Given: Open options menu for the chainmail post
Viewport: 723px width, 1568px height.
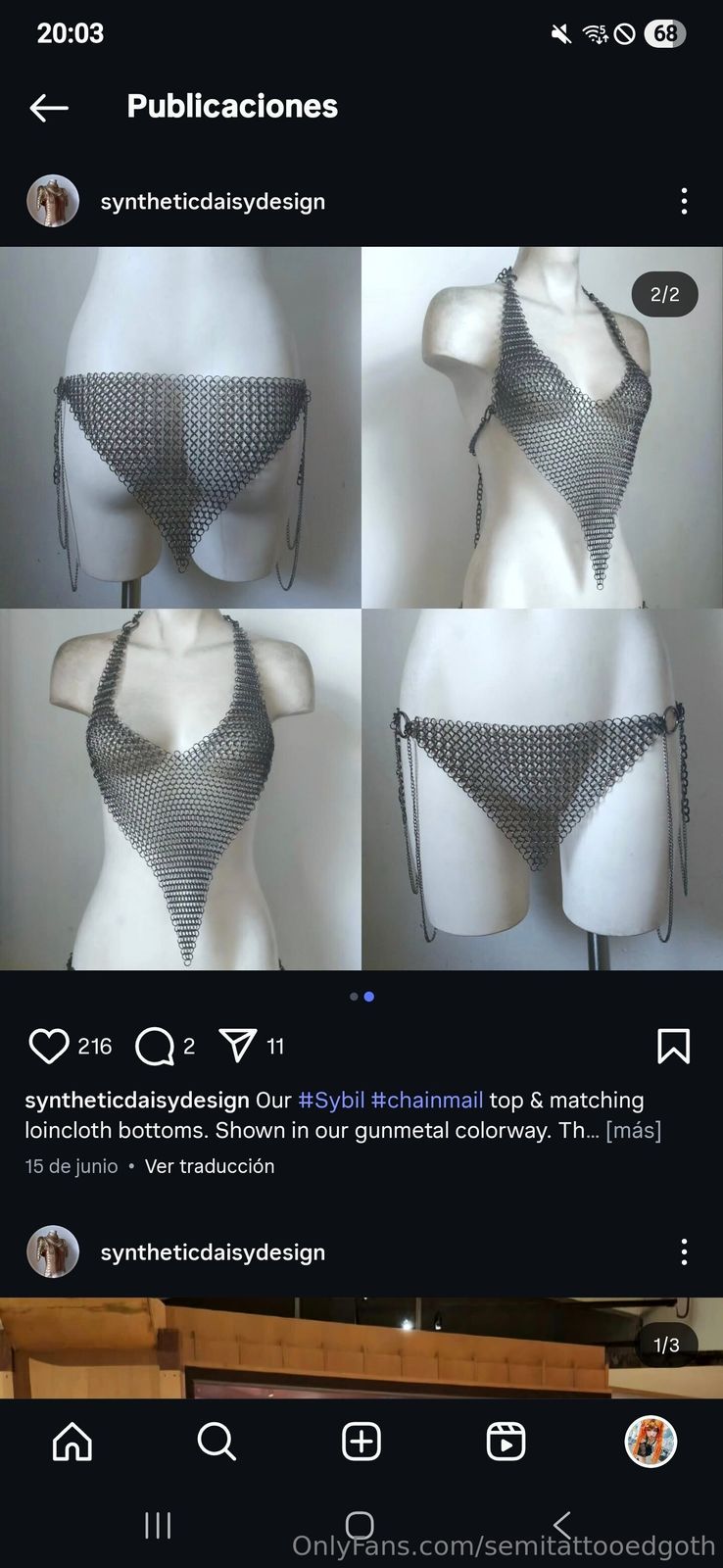Looking at the screenshot, I should [684, 201].
